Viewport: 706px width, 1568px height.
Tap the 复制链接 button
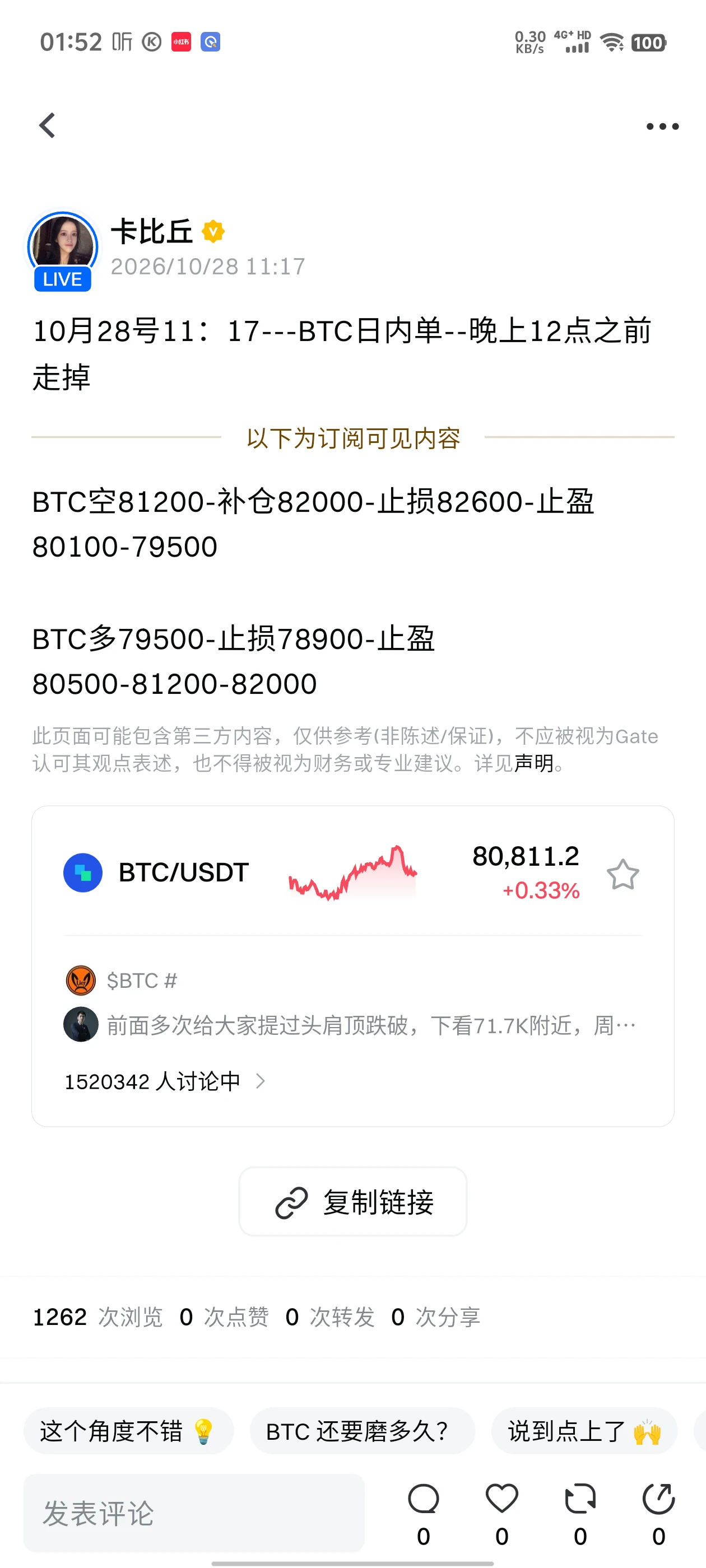(352, 1202)
